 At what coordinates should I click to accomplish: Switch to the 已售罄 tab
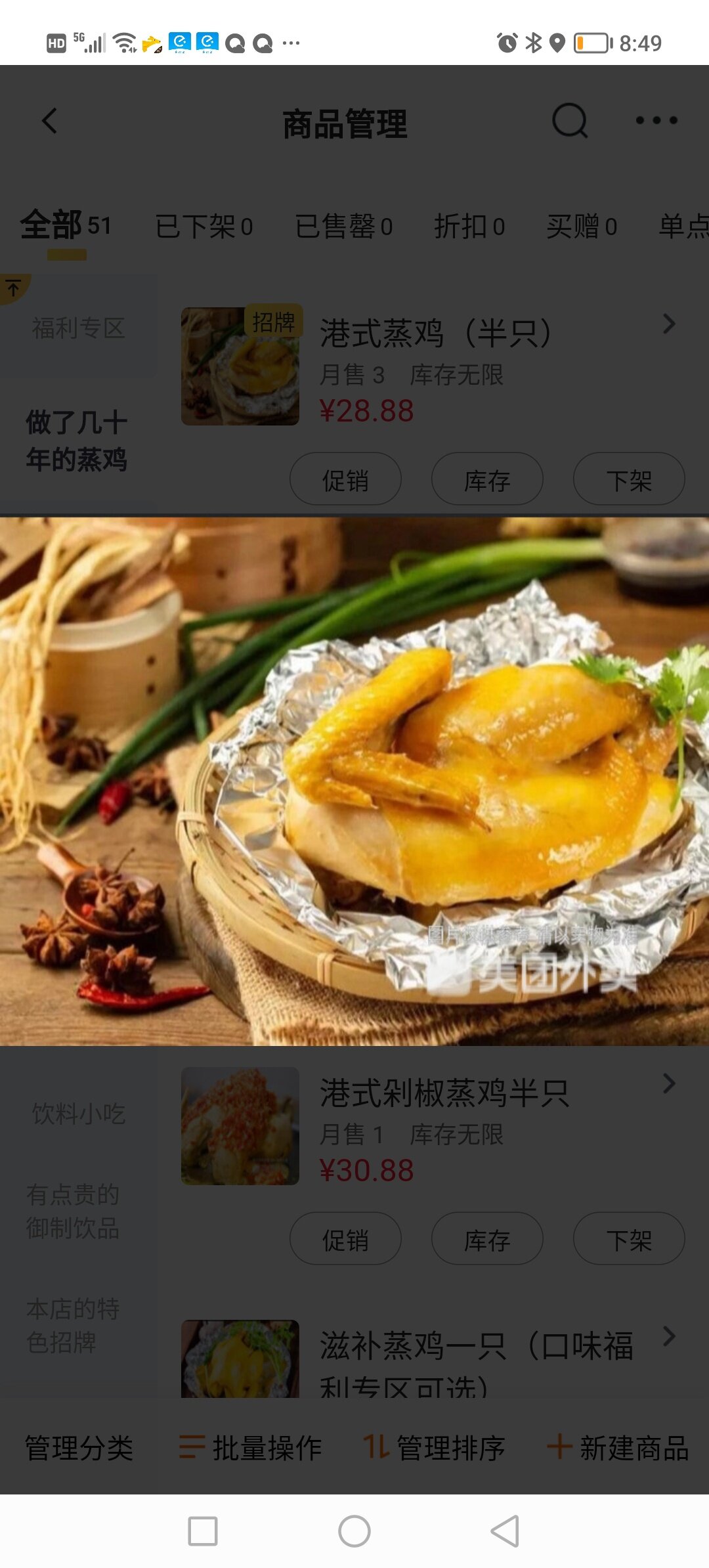click(x=343, y=227)
